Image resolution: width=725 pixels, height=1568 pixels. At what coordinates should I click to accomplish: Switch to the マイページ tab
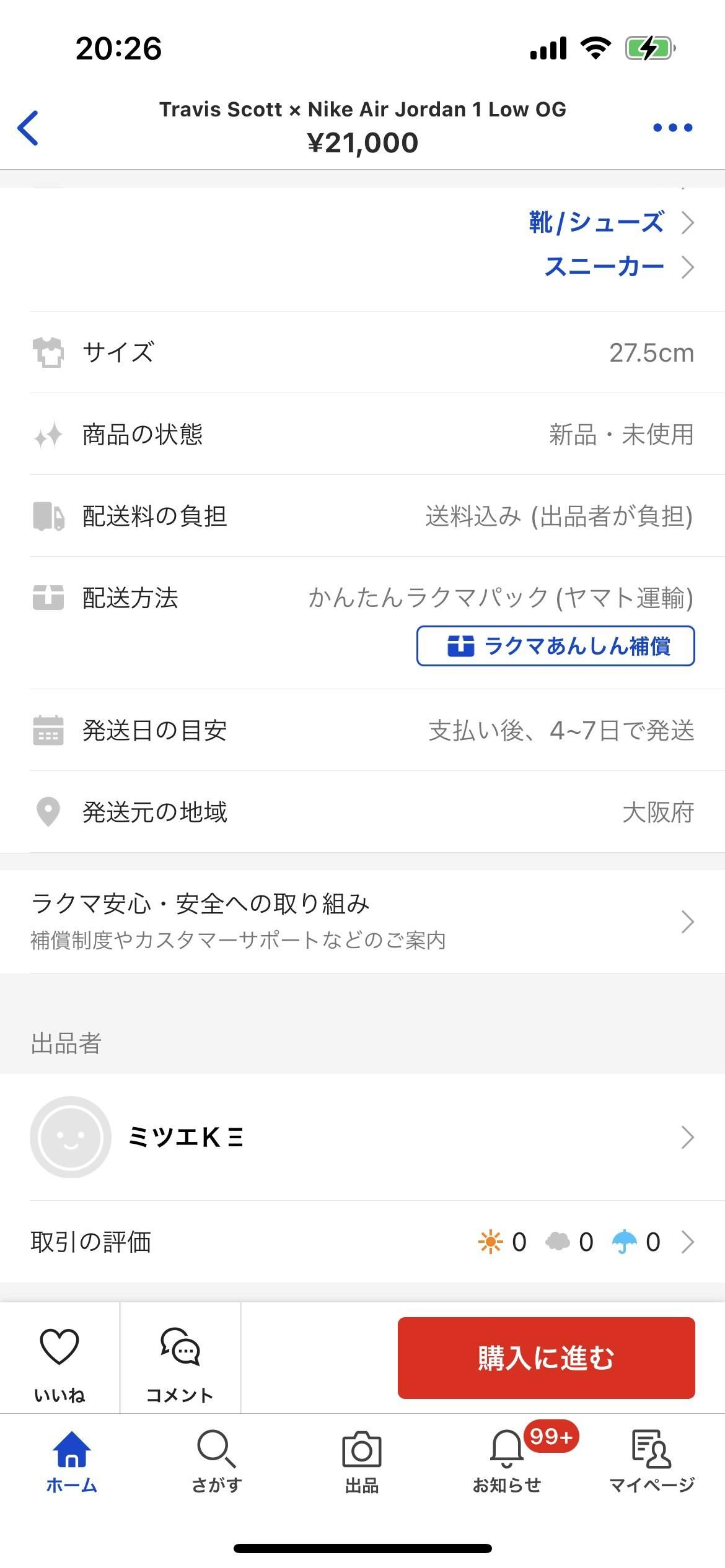pyautogui.click(x=652, y=1461)
